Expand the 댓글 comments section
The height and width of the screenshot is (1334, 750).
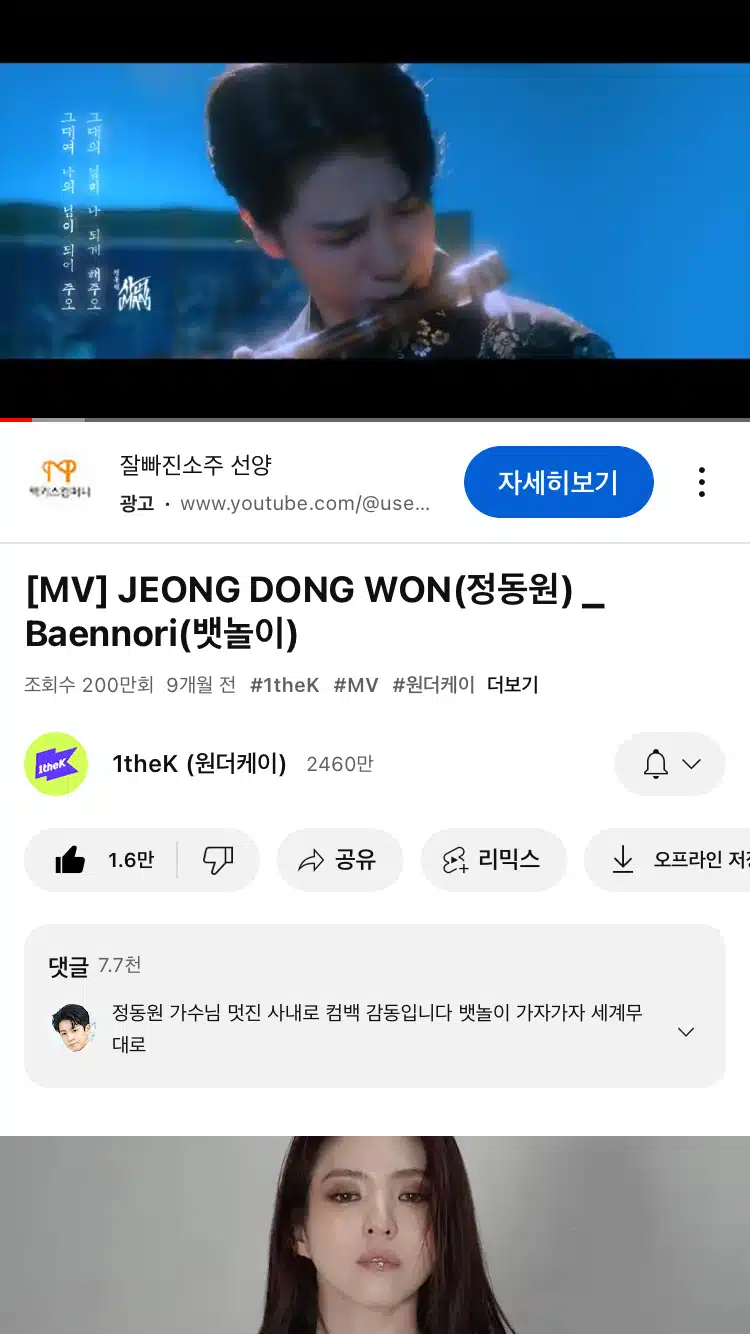tap(374, 1006)
